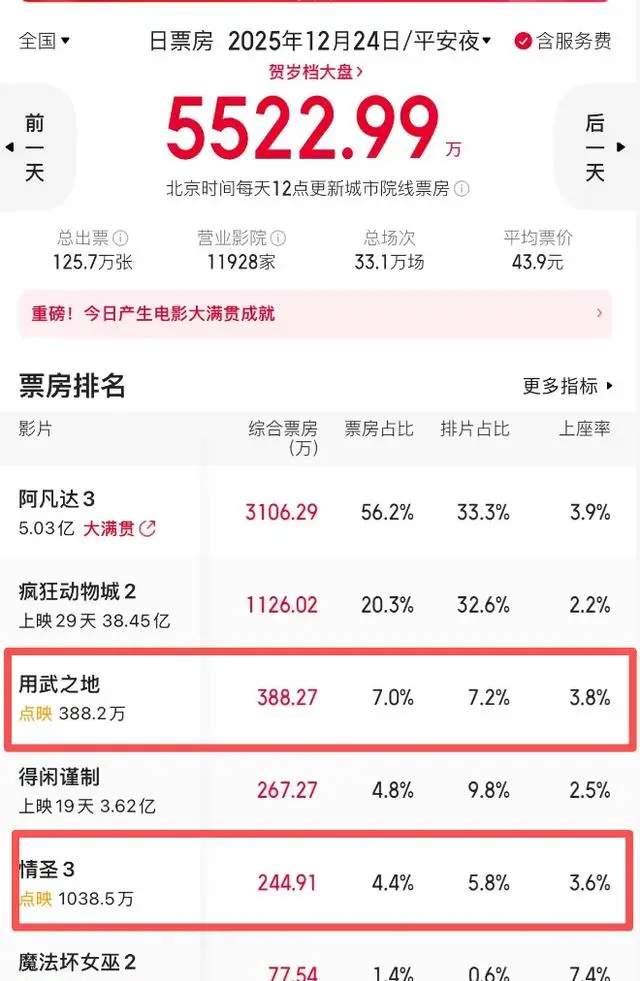Tap the info icon beside 总出票
640x981 pixels.
[121, 238]
